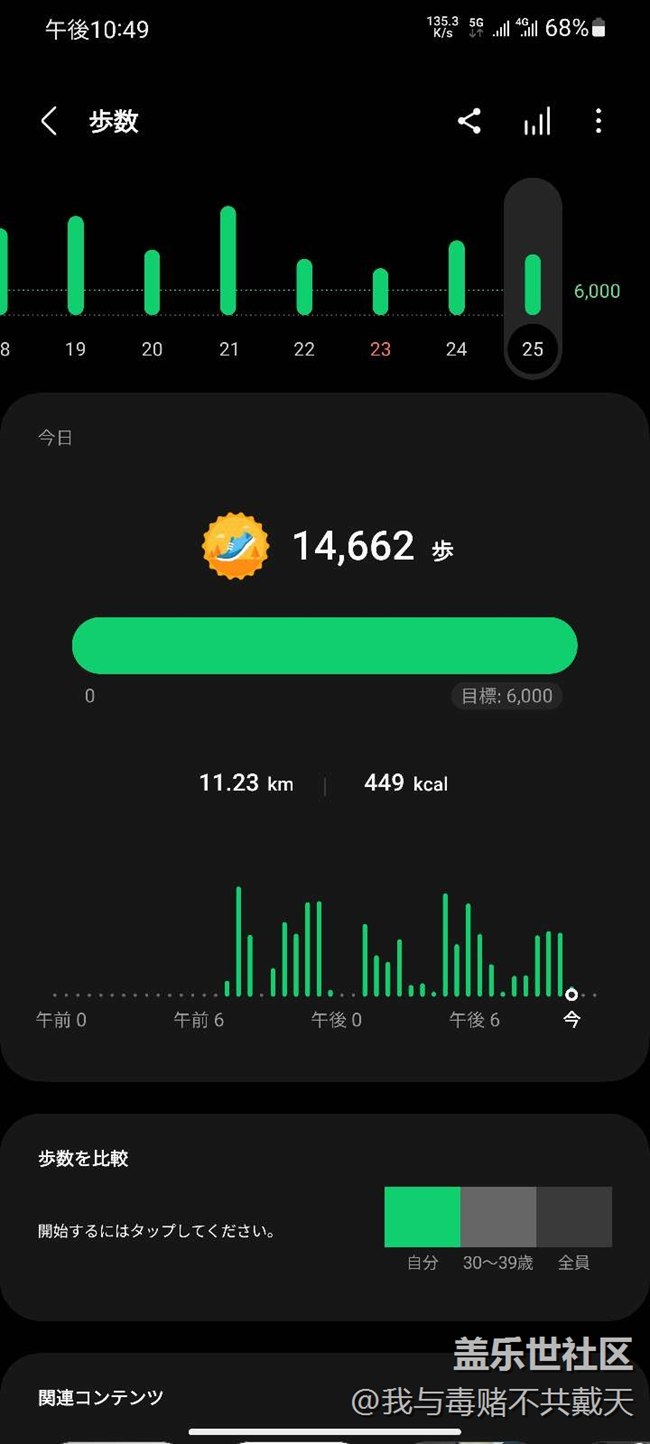Open the overflow menu
This screenshot has width=650, height=1444.
point(598,122)
